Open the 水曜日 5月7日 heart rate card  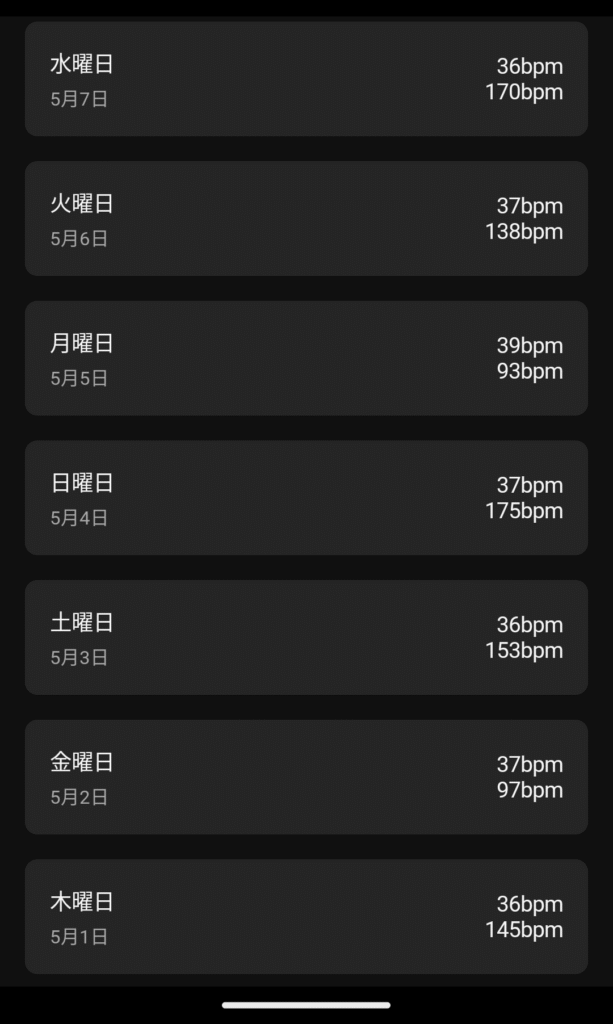306,79
